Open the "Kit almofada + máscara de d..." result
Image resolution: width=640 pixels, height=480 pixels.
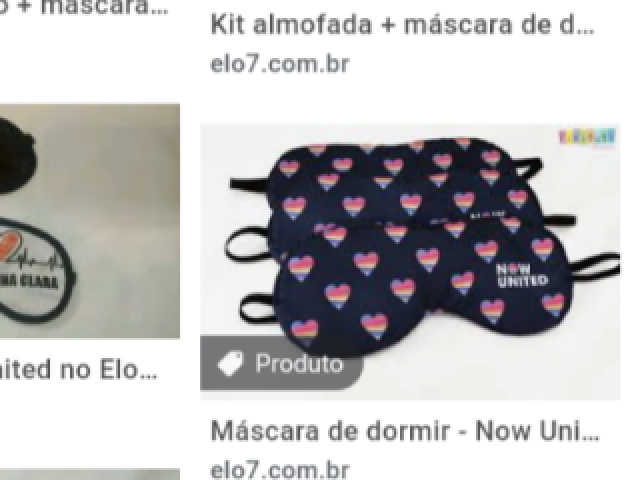click(x=403, y=26)
